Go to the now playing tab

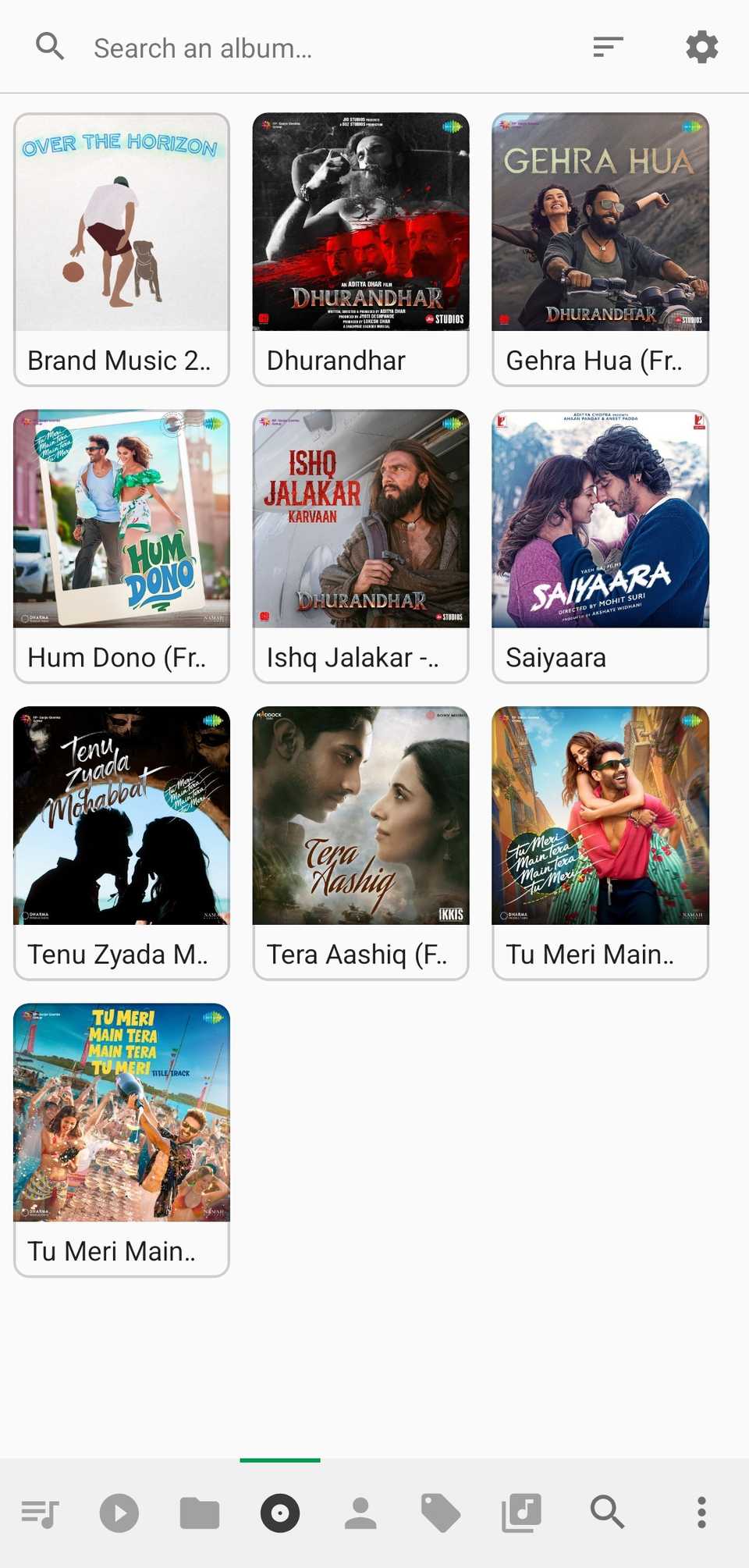(x=119, y=1513)
